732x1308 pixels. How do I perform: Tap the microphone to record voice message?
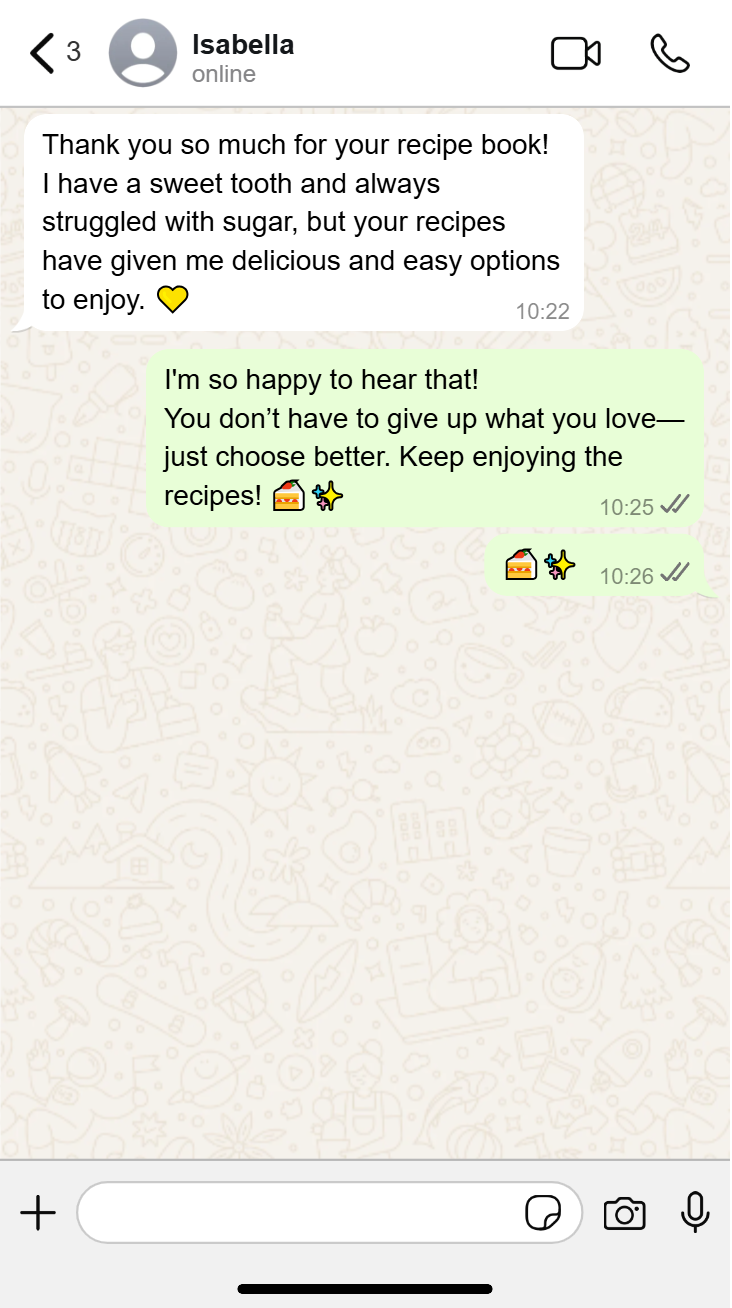[x=695, y=1213]
